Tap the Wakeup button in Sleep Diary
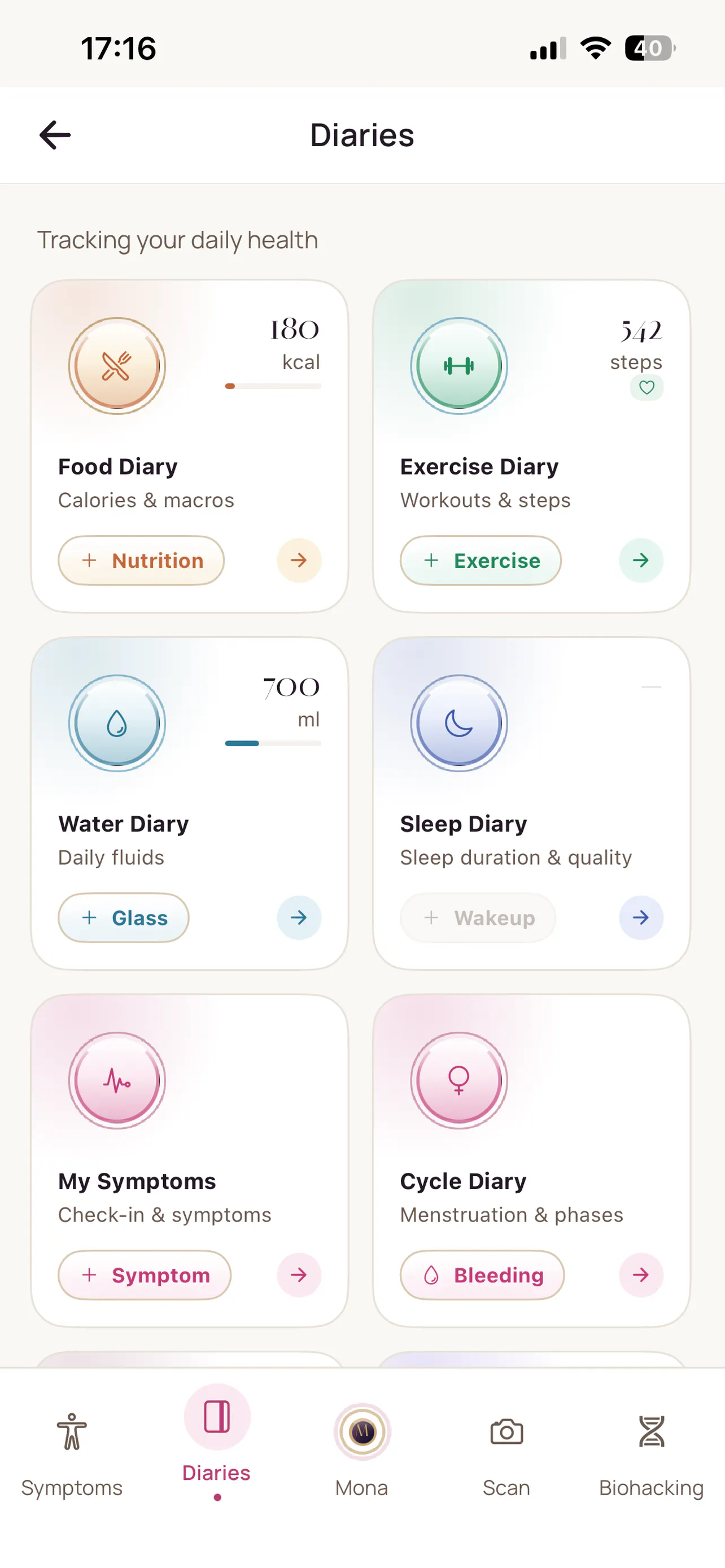The image size is (725, 1568). pyautogui.click(x=478, y=917)
